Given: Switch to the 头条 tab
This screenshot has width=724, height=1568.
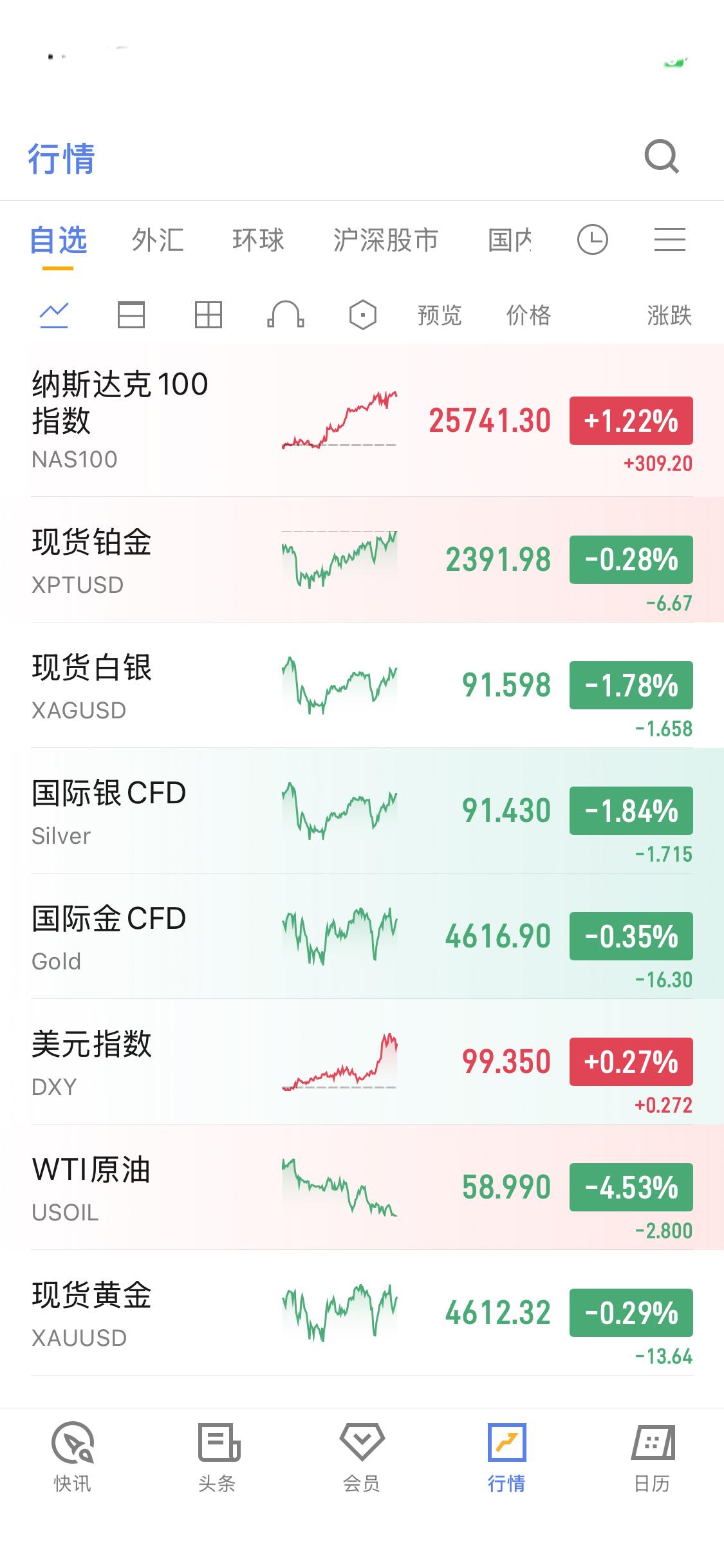Looking at the screenshot, I should pos(217,1457).
